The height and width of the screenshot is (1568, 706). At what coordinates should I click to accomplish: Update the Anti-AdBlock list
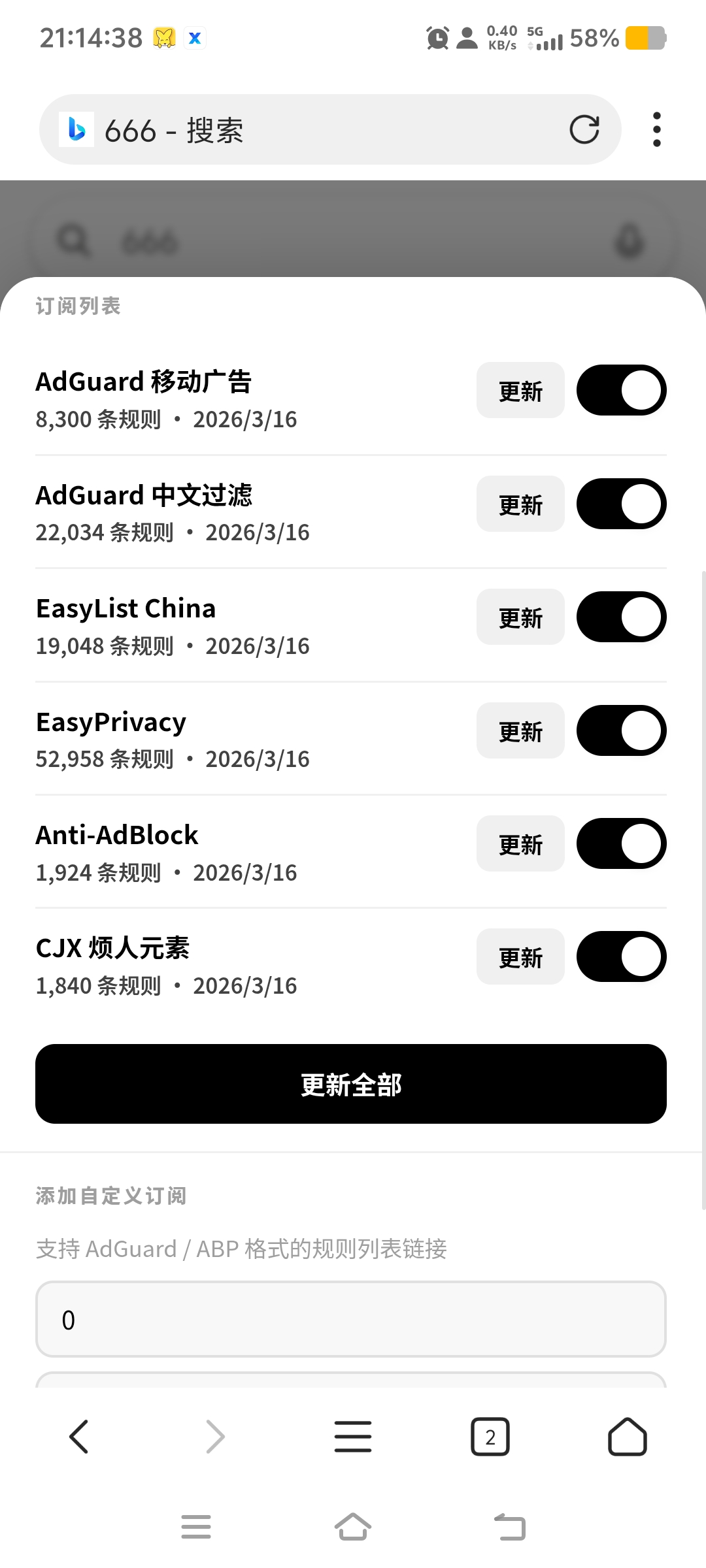[520, 844]
